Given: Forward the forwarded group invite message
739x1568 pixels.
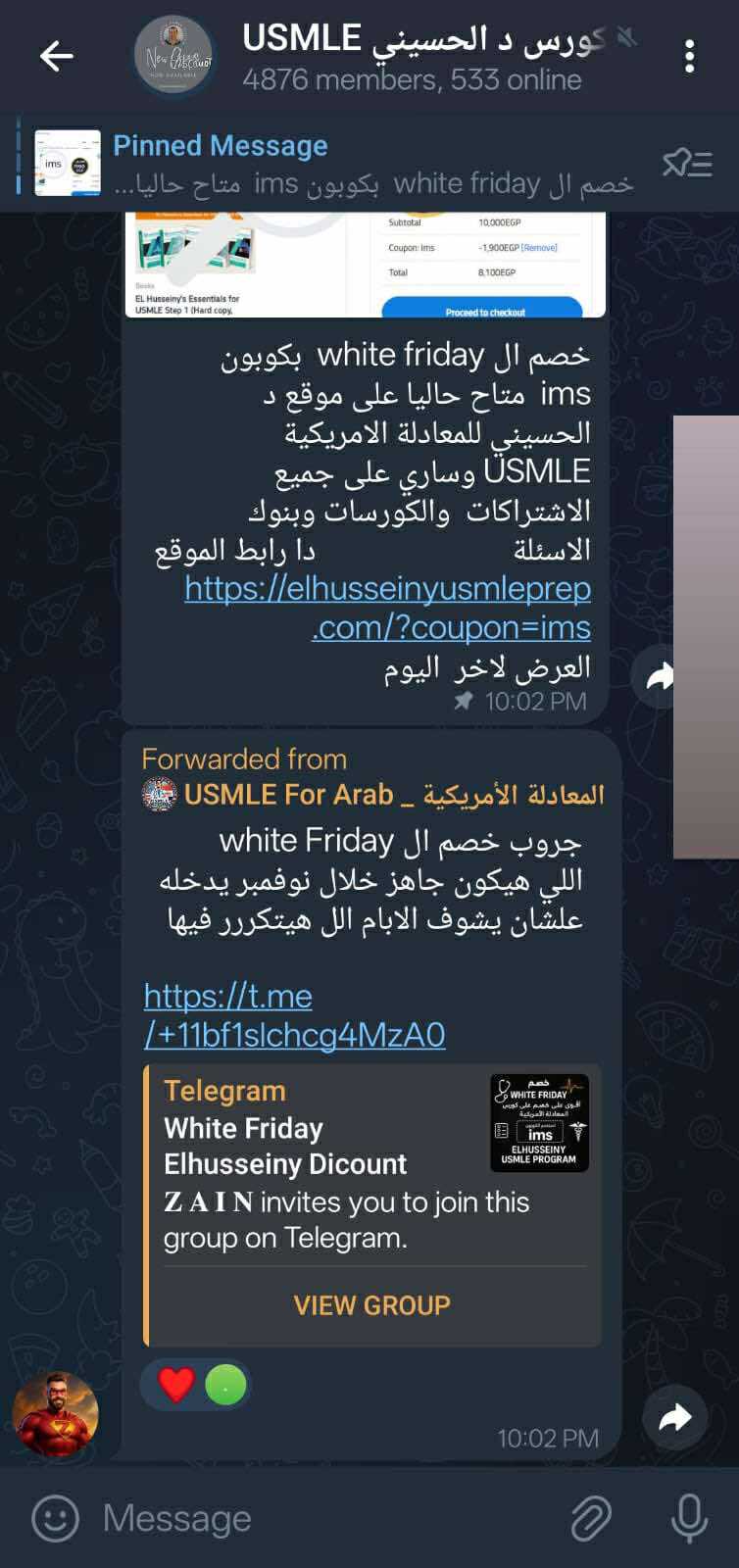Looking at the screenshot, I should 675,1417.
